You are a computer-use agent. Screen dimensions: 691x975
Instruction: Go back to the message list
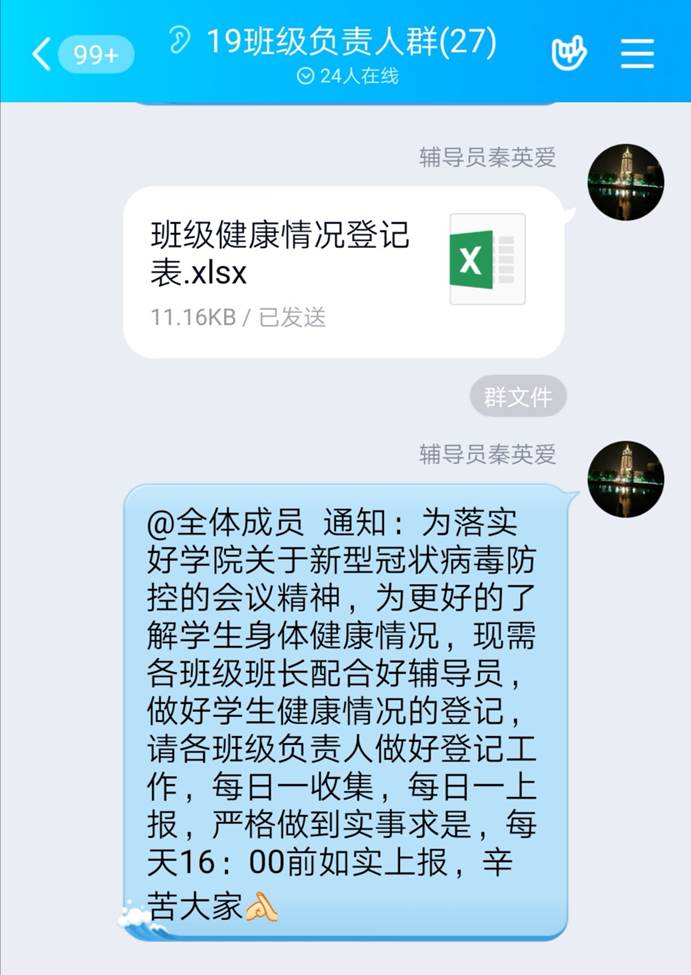pyautogui.click(x=42, y=54)
